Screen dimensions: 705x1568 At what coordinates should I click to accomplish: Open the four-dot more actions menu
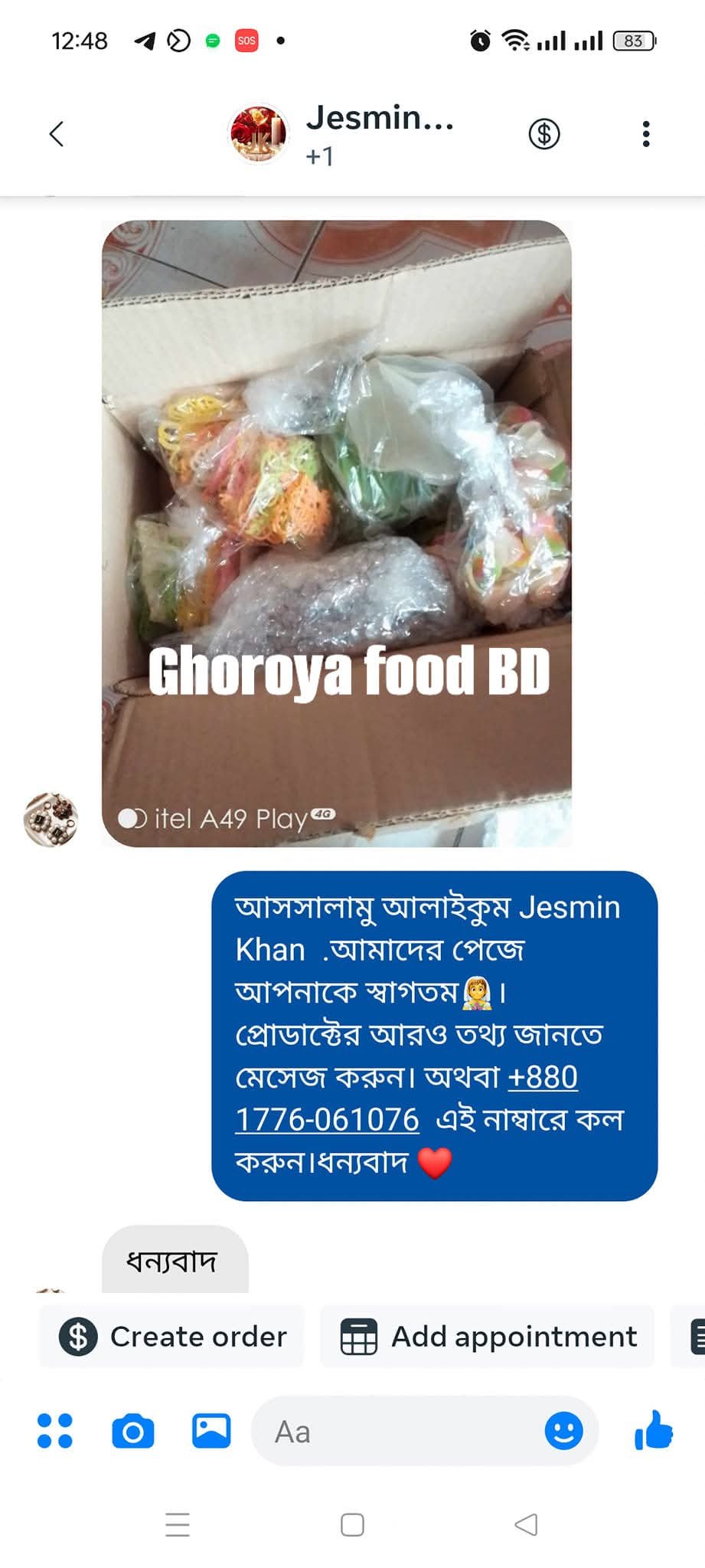55,1430
